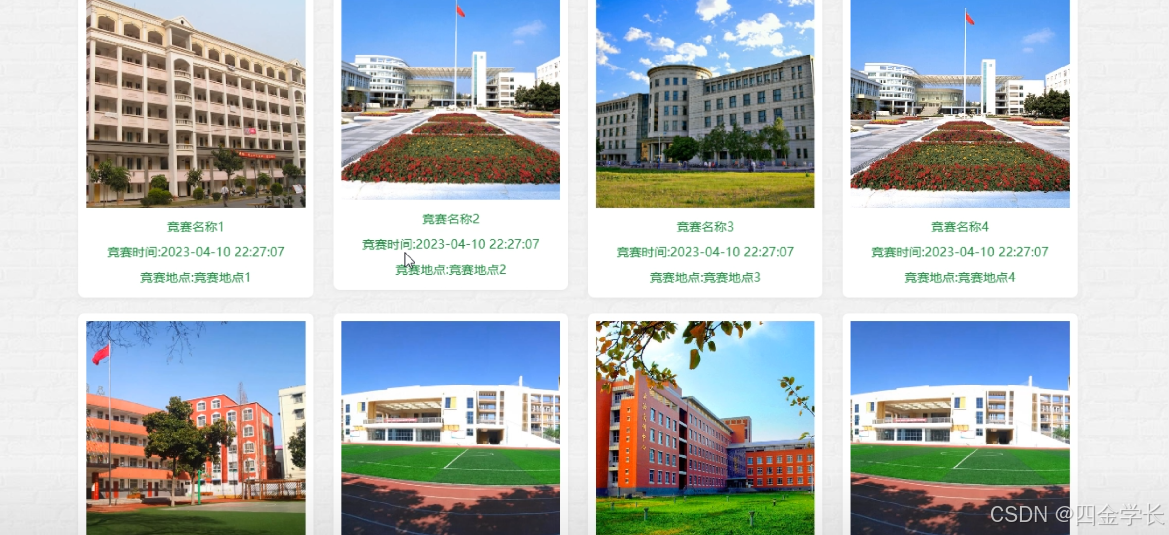Select the 竞赛名称4 competition card
1169x535 pixels.
(x=960, y=148)
